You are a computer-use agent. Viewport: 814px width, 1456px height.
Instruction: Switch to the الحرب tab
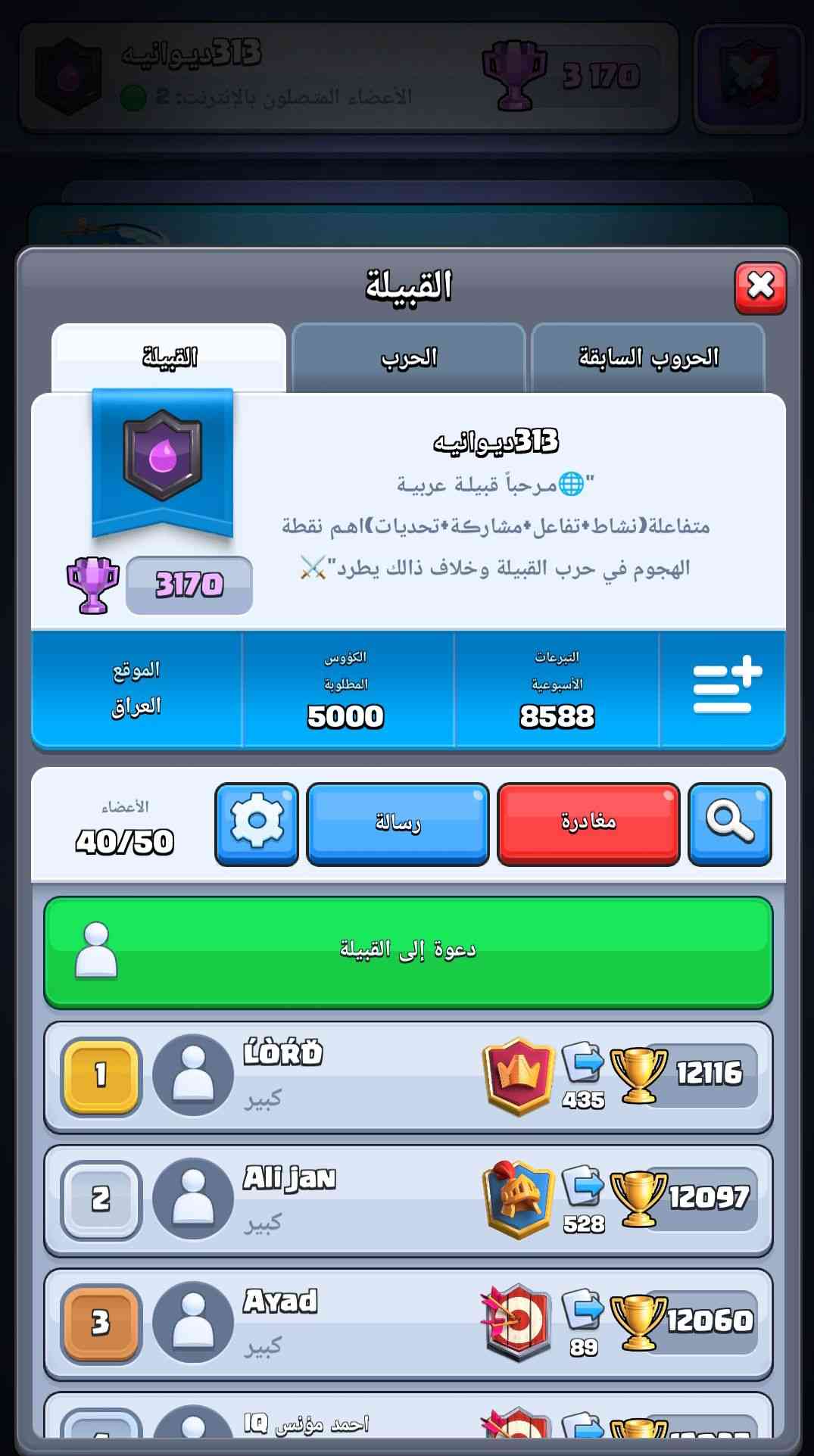tap(408, 357)
